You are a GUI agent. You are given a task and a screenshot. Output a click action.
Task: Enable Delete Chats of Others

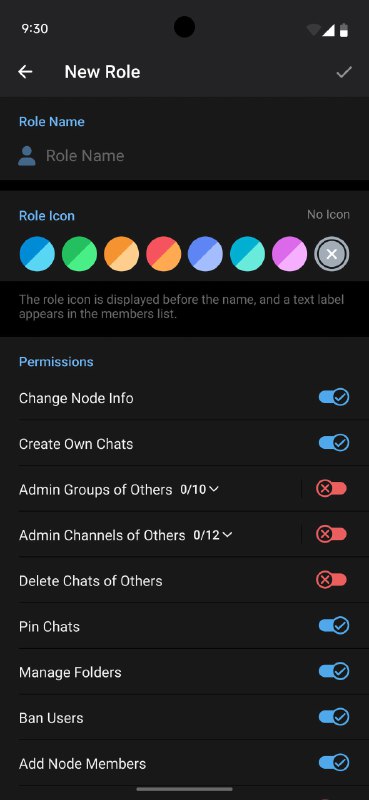[332, 580]
